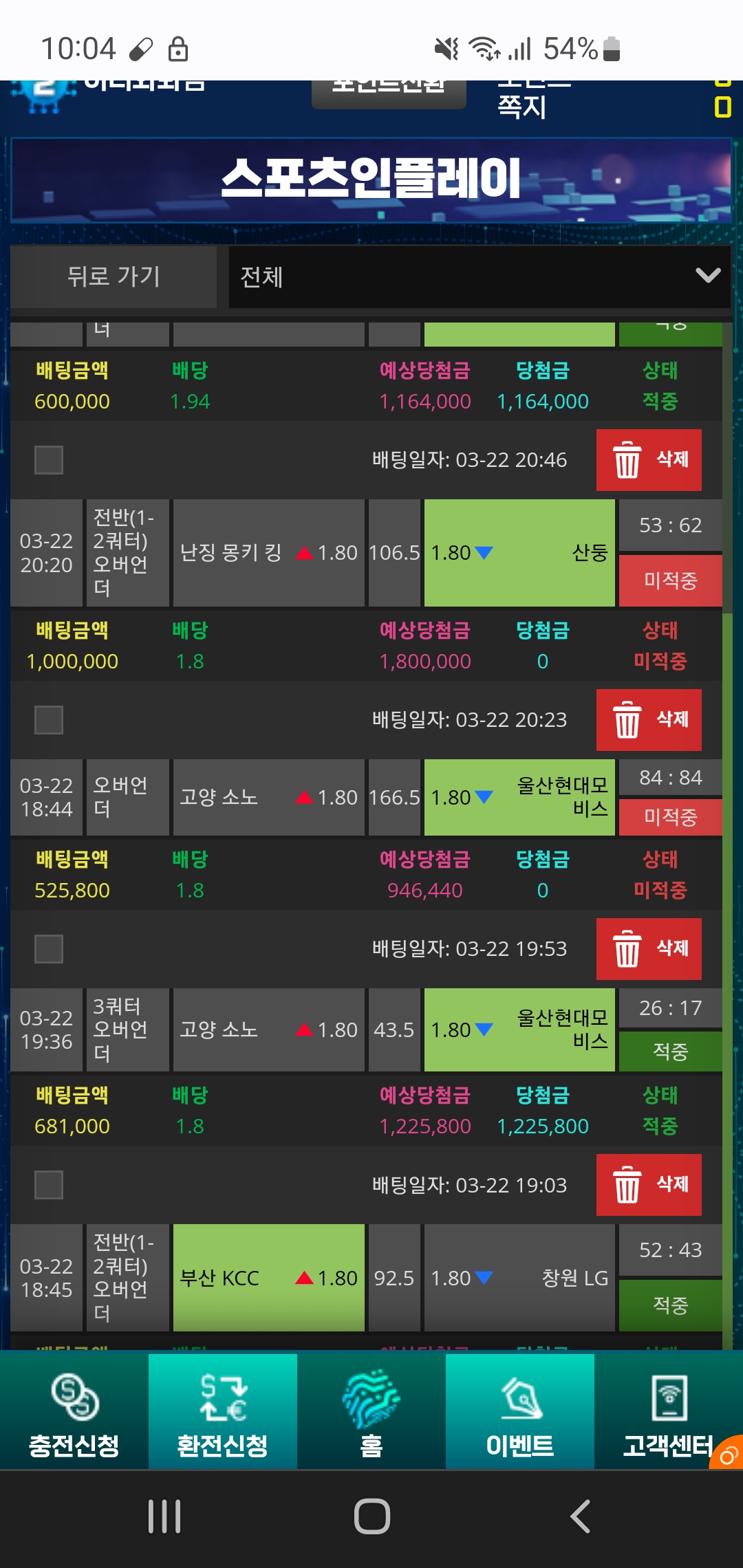Open the 쪽지 messages link
This screenshot has width=743, height=1568.
tap(522, 107)
